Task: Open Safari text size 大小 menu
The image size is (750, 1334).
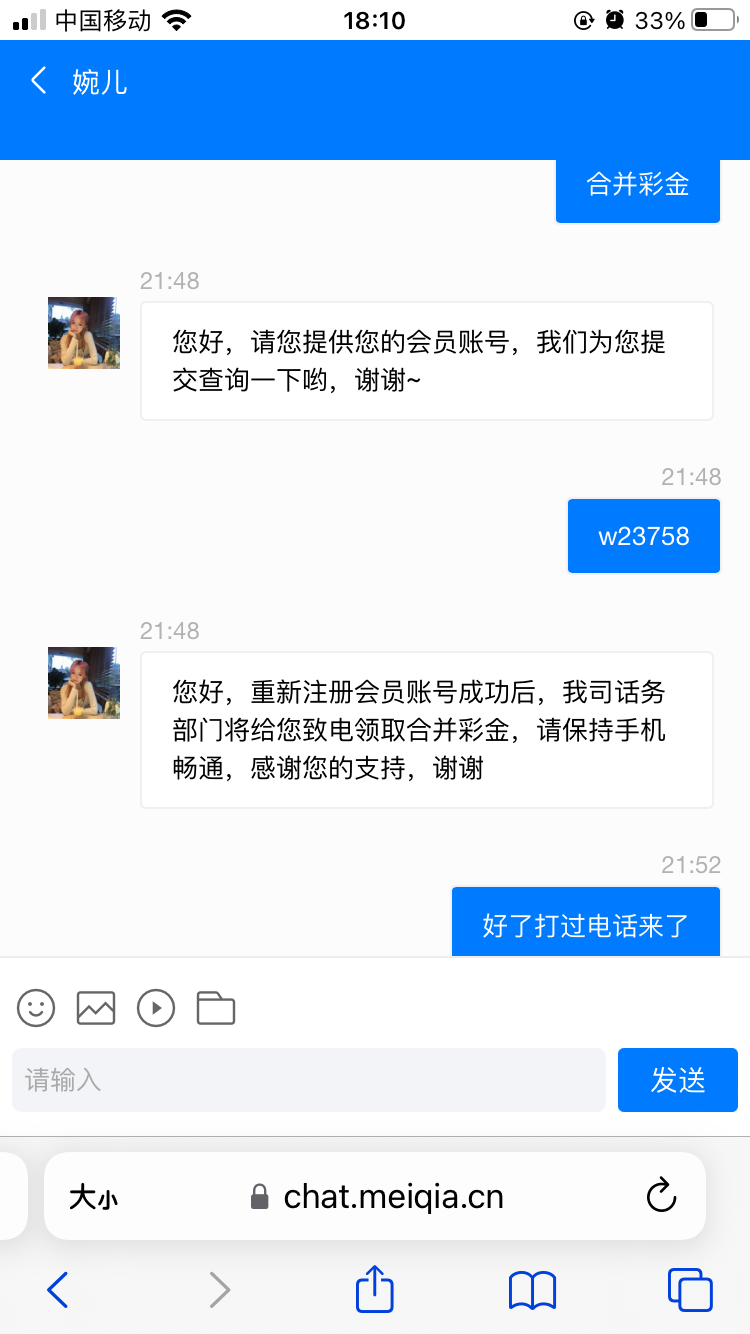Action: (x=93, y=1197)
